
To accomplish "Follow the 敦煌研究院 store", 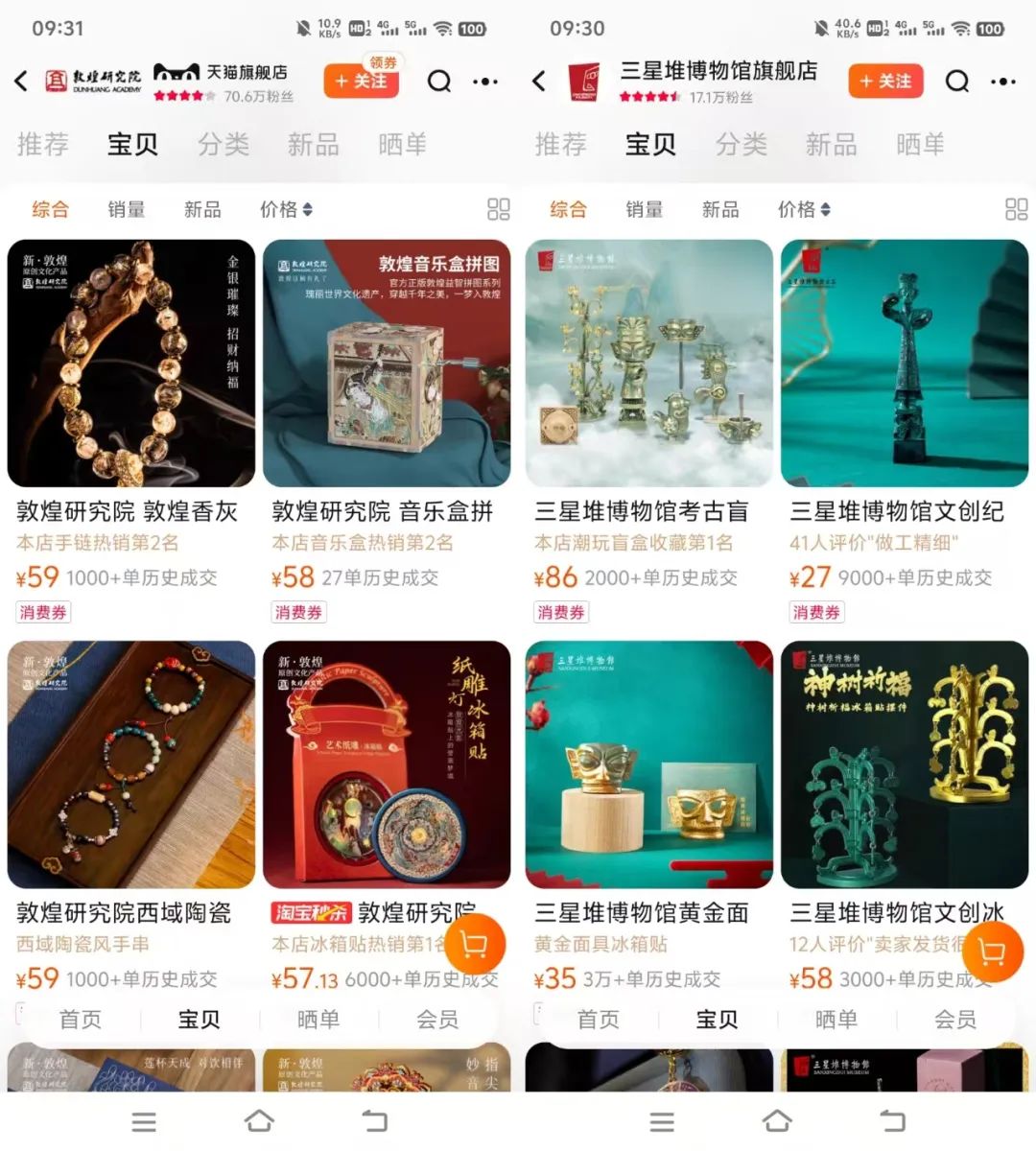I will coord(361,82).
